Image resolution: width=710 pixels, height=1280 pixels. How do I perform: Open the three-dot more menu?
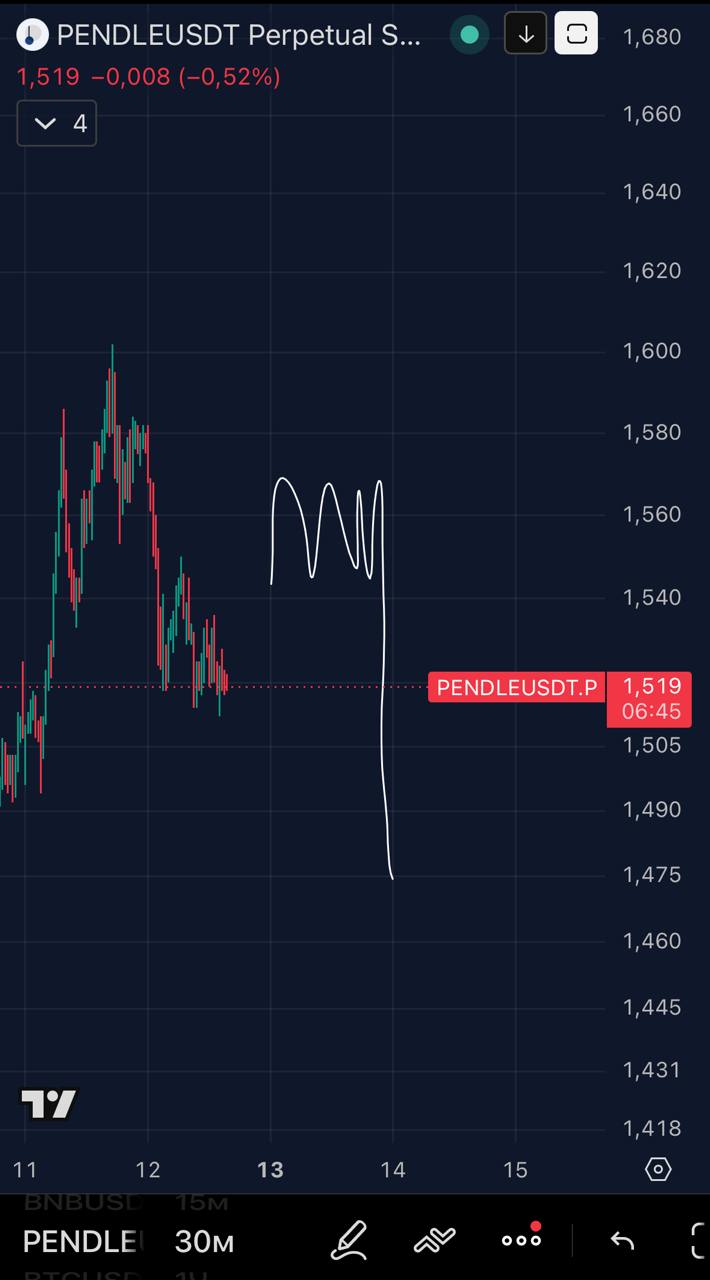click(x=522, y=1239)
